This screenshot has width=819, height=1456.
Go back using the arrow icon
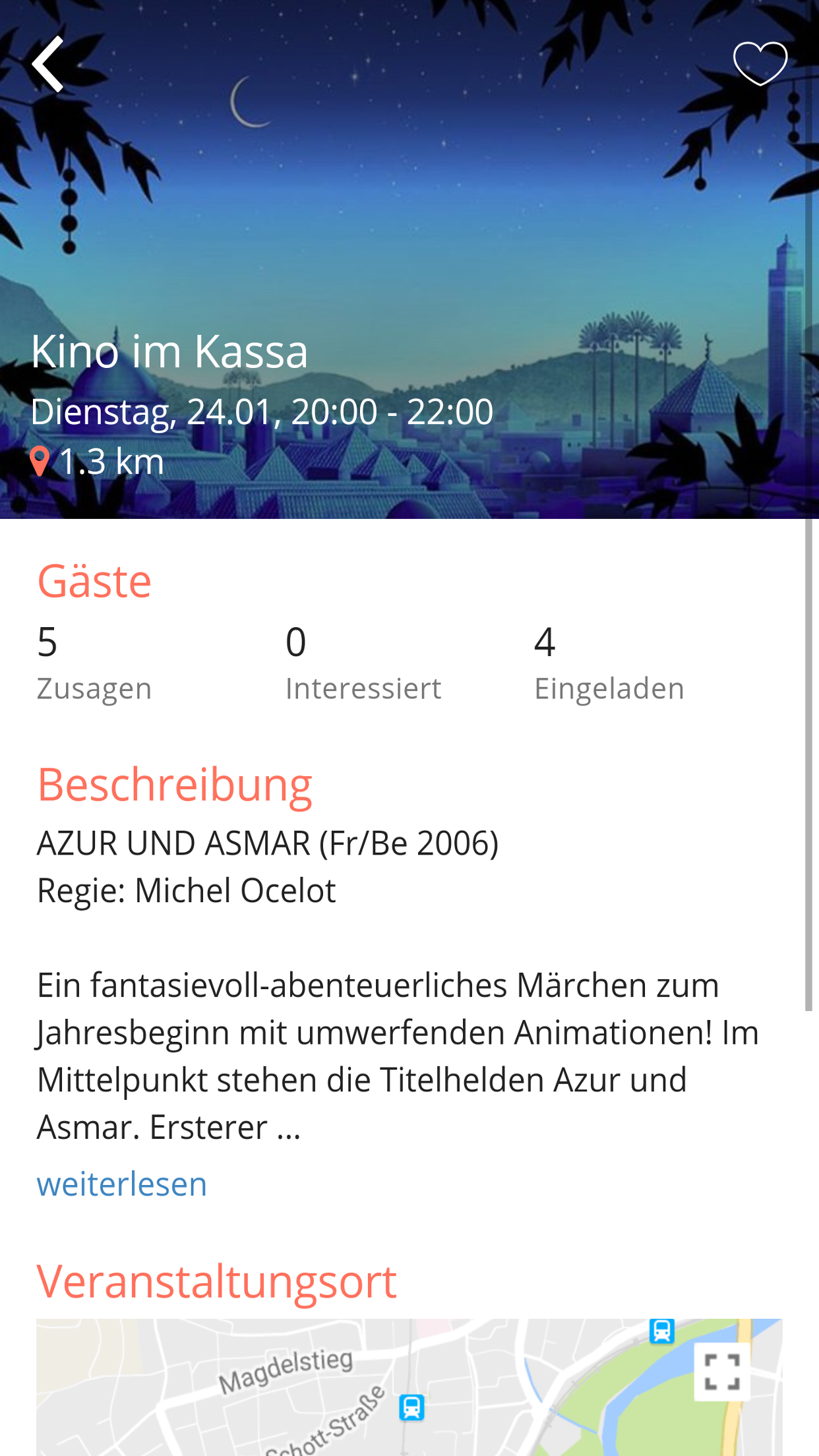click(x=48, y=64)
